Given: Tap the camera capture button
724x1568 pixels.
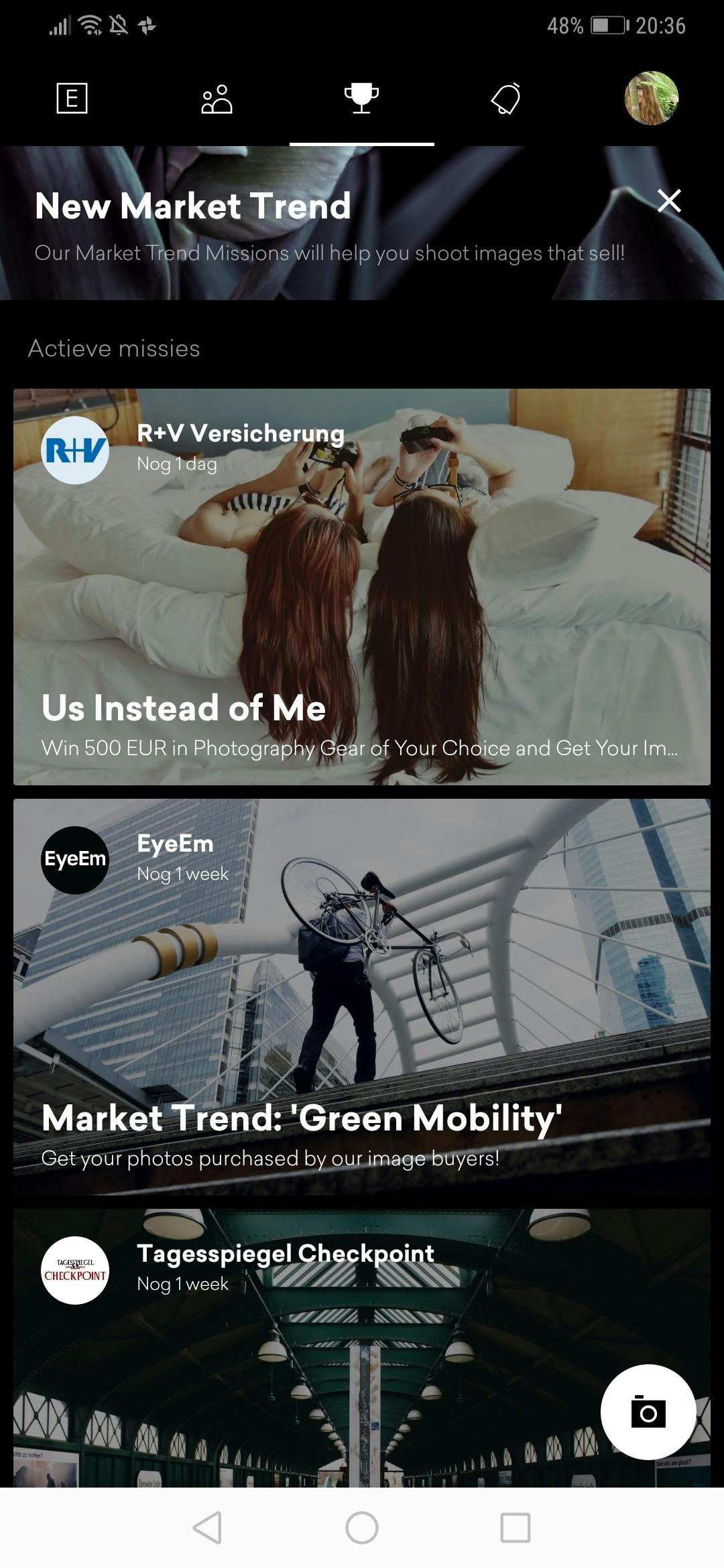Looking at the screenshot, I should click(648, 1412).
